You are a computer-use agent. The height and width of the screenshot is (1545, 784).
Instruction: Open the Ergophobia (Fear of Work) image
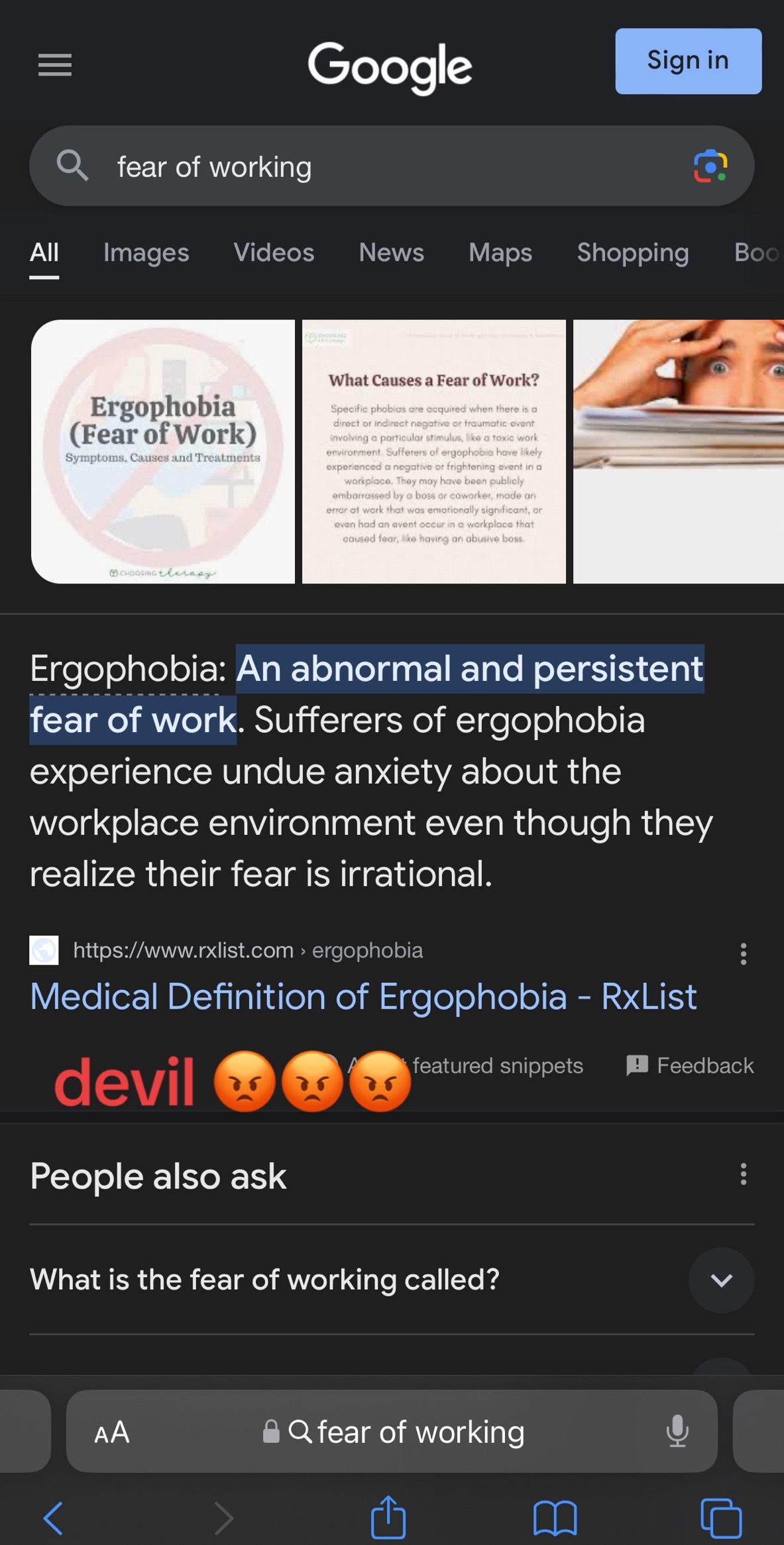coord(163,452)
